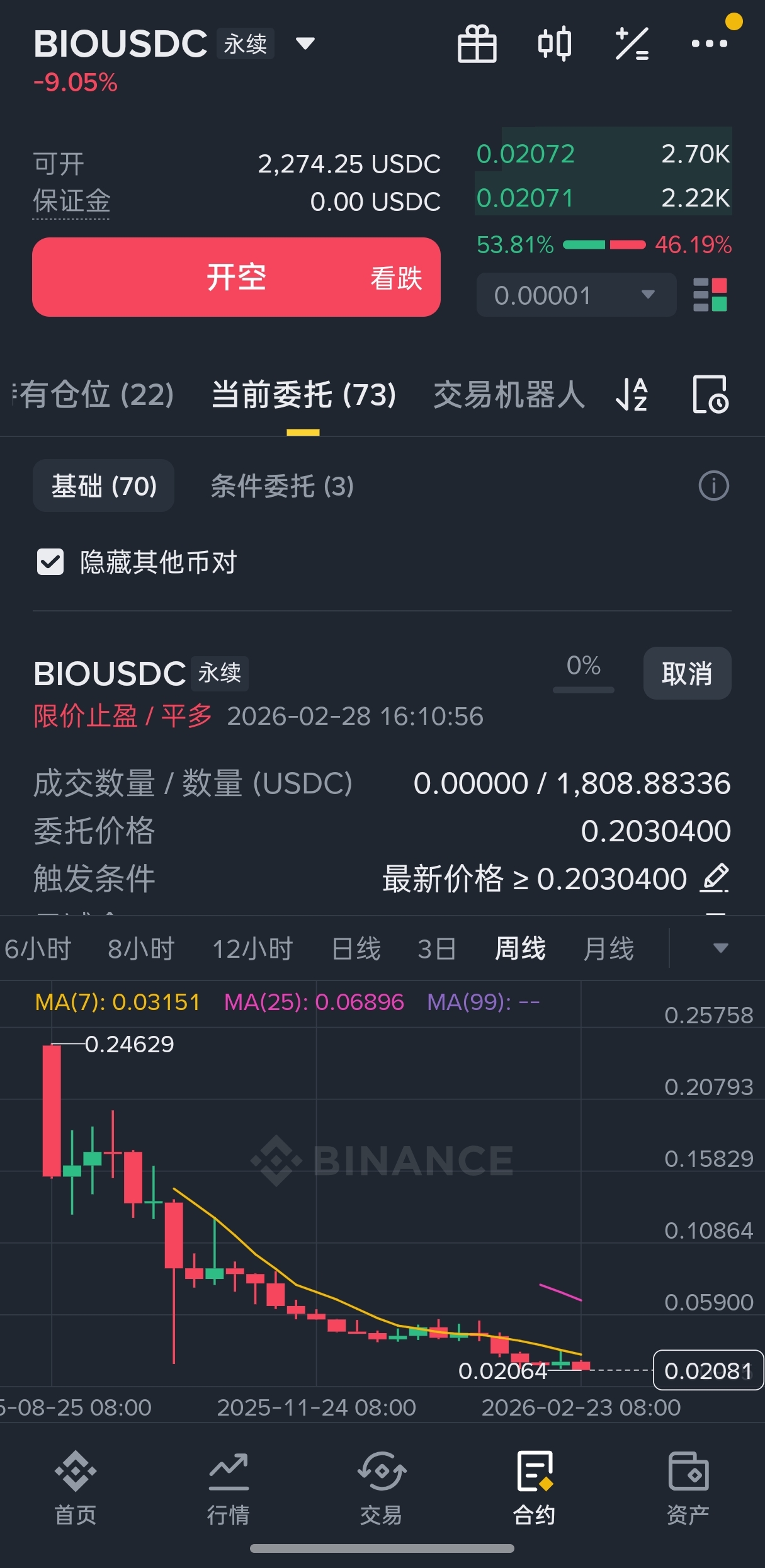The image size is (765, 1568).
Task: Select the 月线 chart interval
Action: (x=608, y=948)
